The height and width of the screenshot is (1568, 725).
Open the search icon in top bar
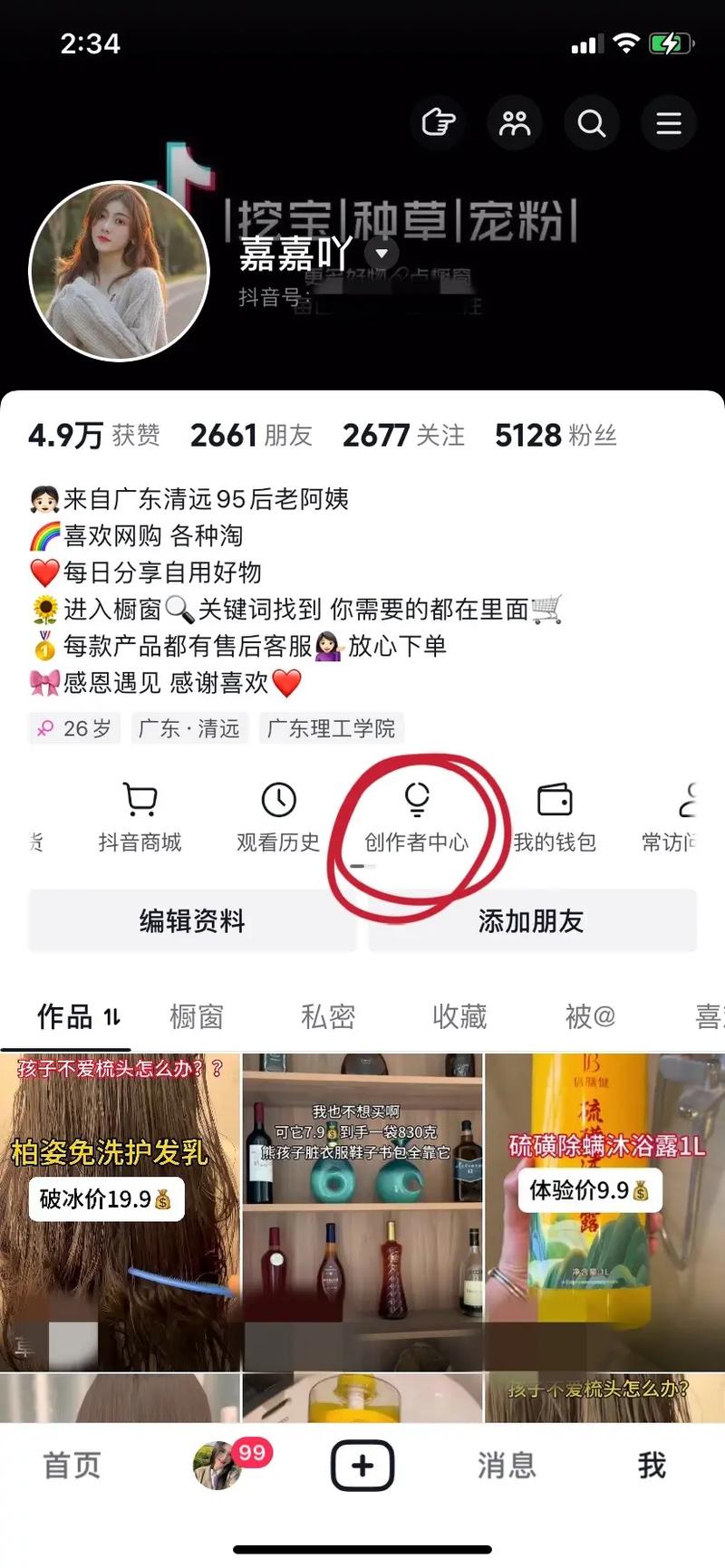pyautogui.click(x=591, y=123)
